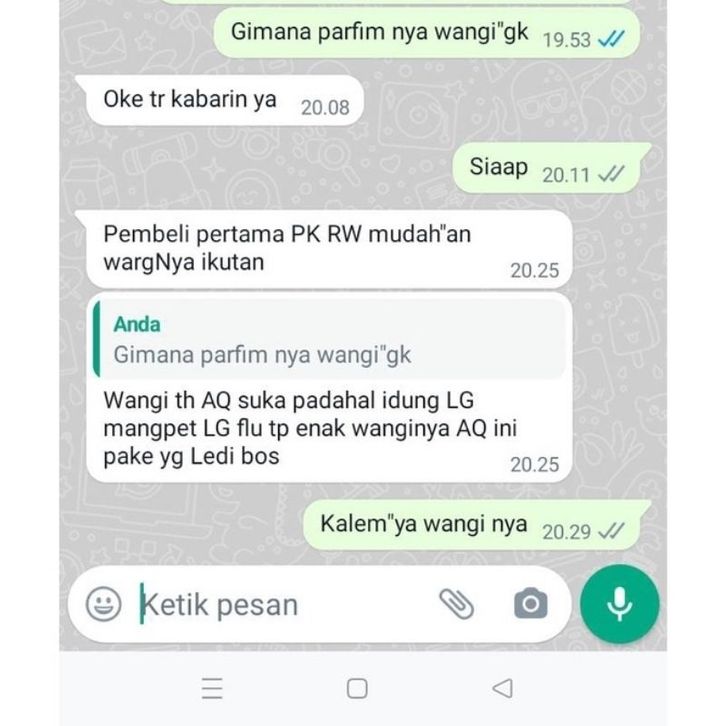Screen dimensions: 726x726
Task: Attach a file with the paperclip
Action: [x=455, y=603]
